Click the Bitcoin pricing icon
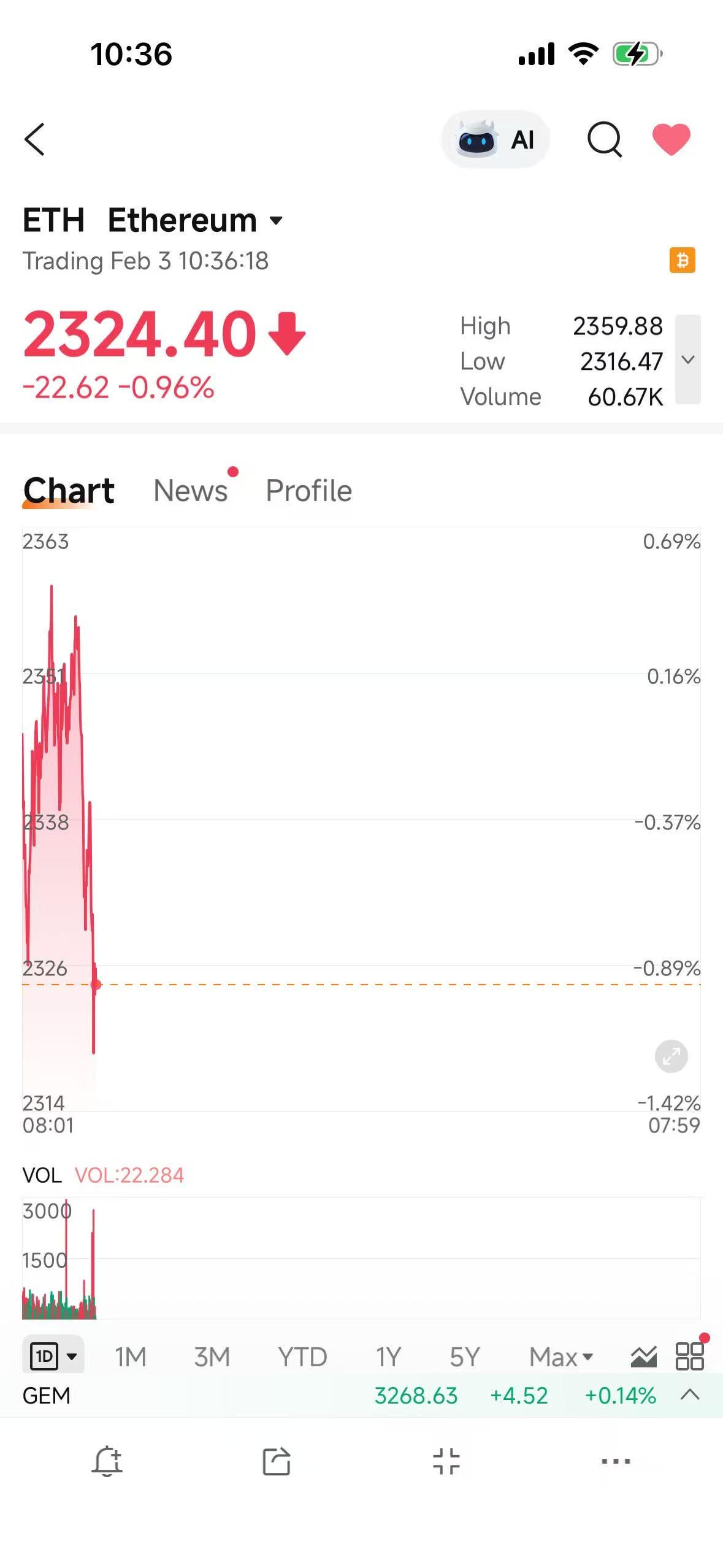Image resolution: width=723 pixels, height=1568 pixels. click(x=683, y=260)
